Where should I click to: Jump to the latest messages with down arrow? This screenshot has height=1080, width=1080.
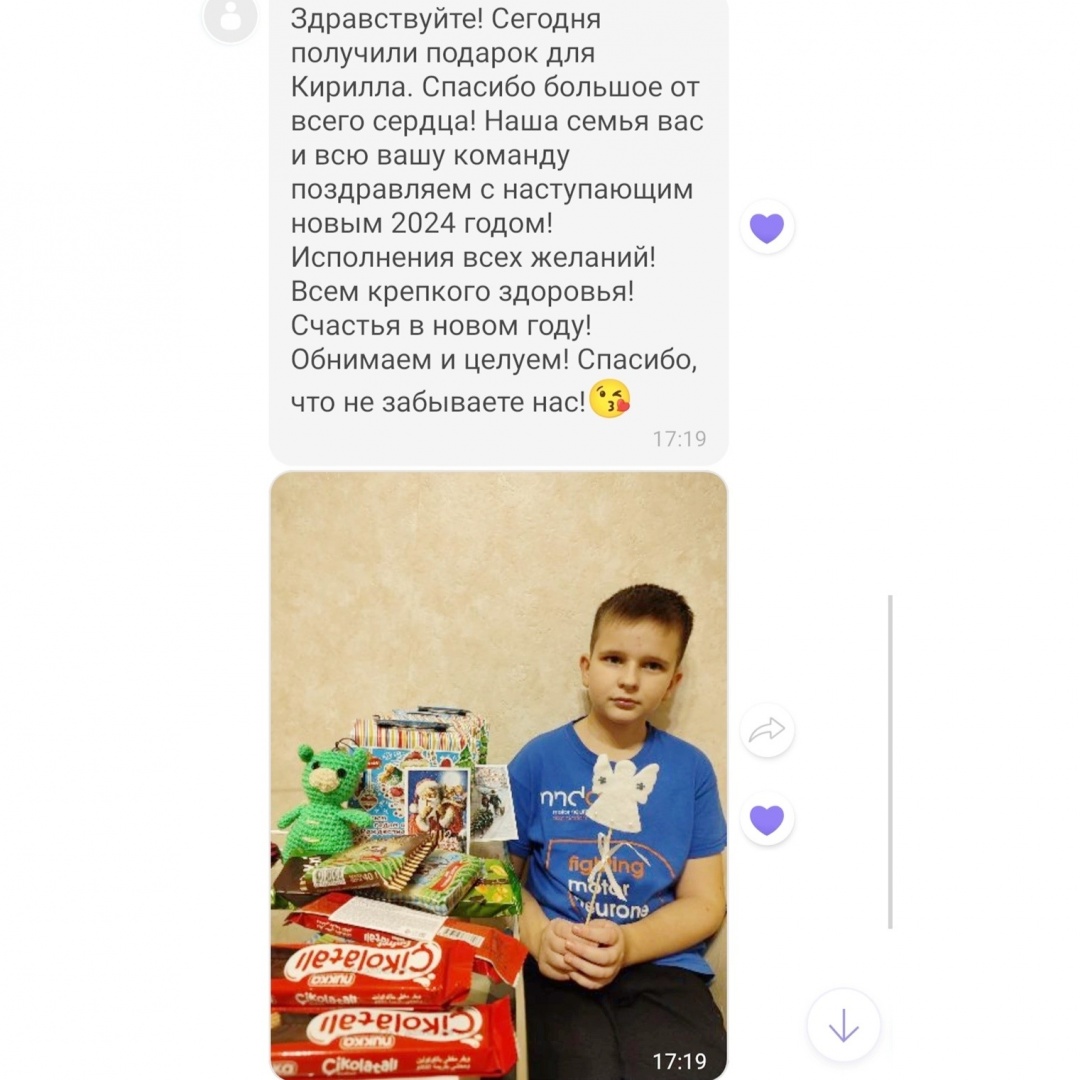click(844, 1025)
